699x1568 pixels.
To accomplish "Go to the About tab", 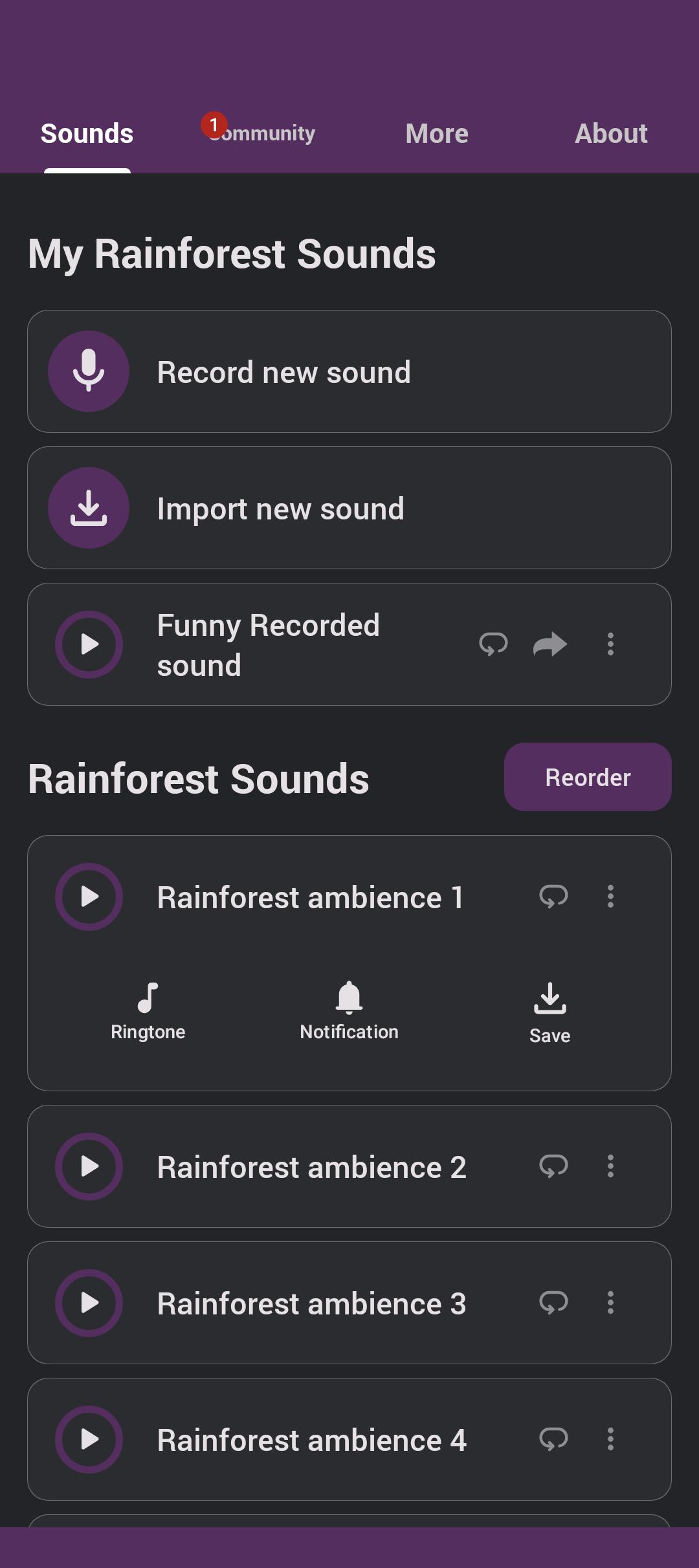I will [x=611, y=133].
